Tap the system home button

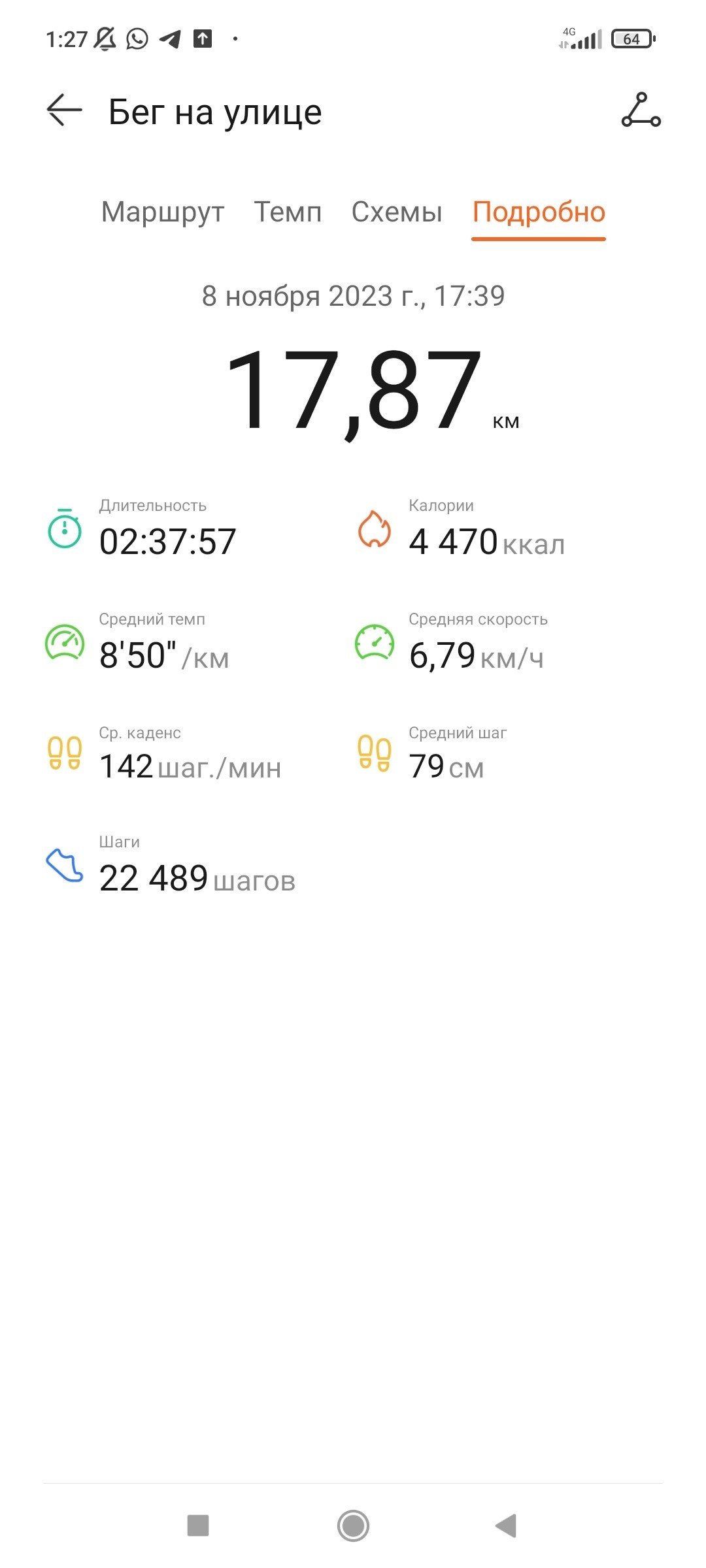point(353,1526)
